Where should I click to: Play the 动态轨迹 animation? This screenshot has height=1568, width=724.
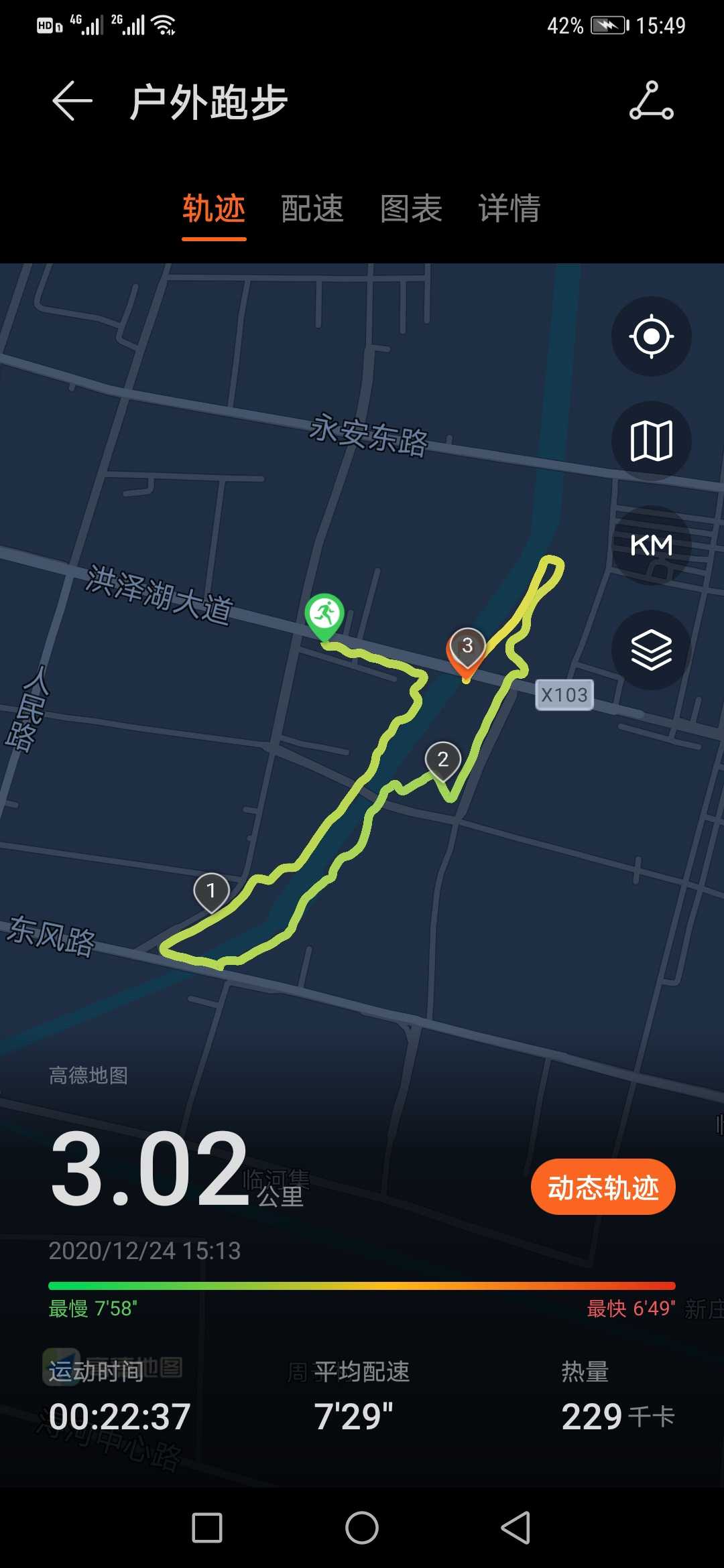[x=603, y=1187]
